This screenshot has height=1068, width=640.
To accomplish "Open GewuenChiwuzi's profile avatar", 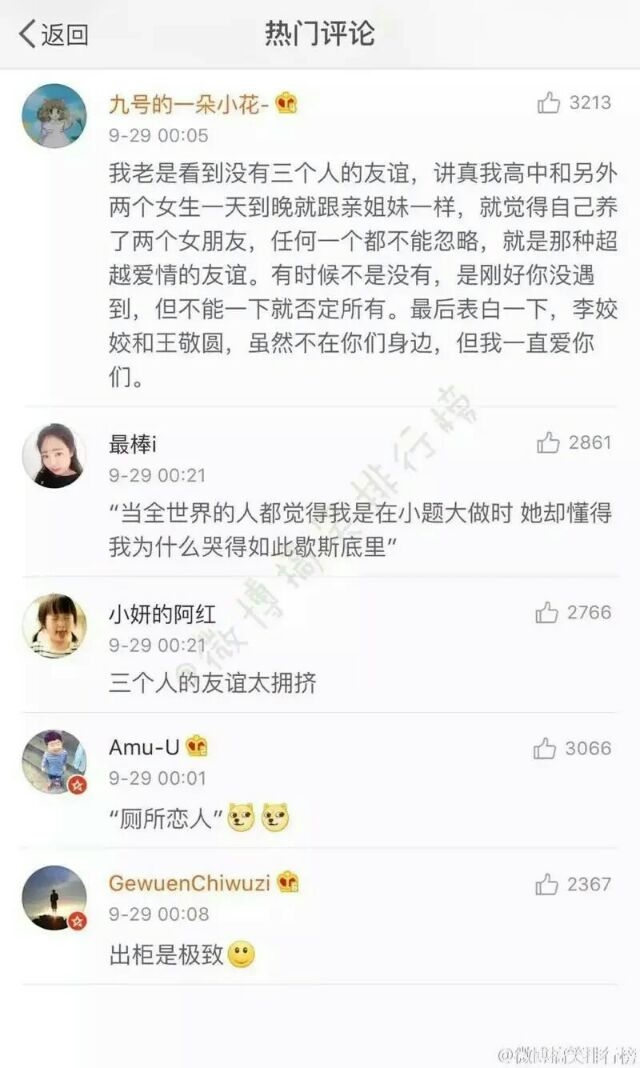I will (54, 898).
